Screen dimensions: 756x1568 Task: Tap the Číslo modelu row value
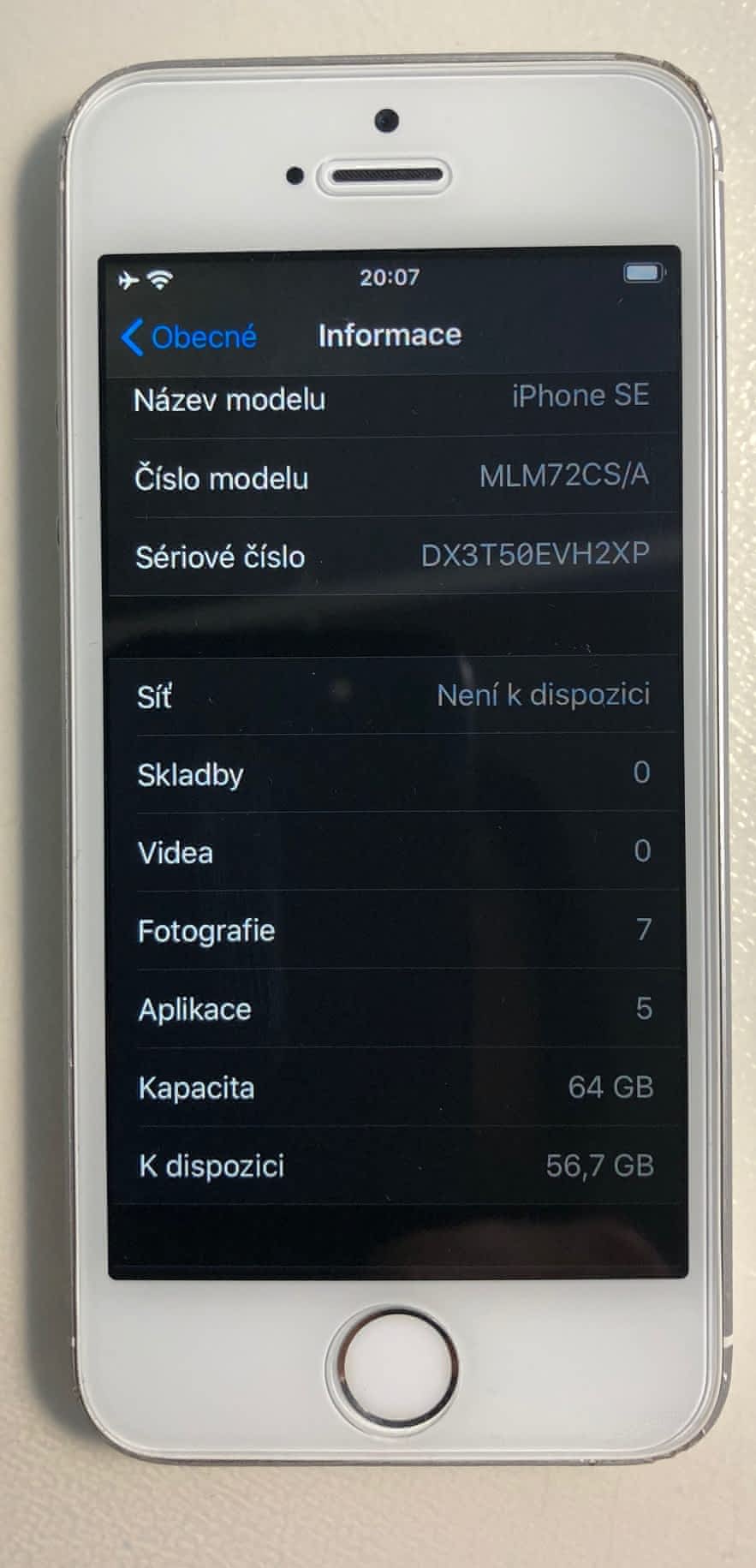(563, 475)
